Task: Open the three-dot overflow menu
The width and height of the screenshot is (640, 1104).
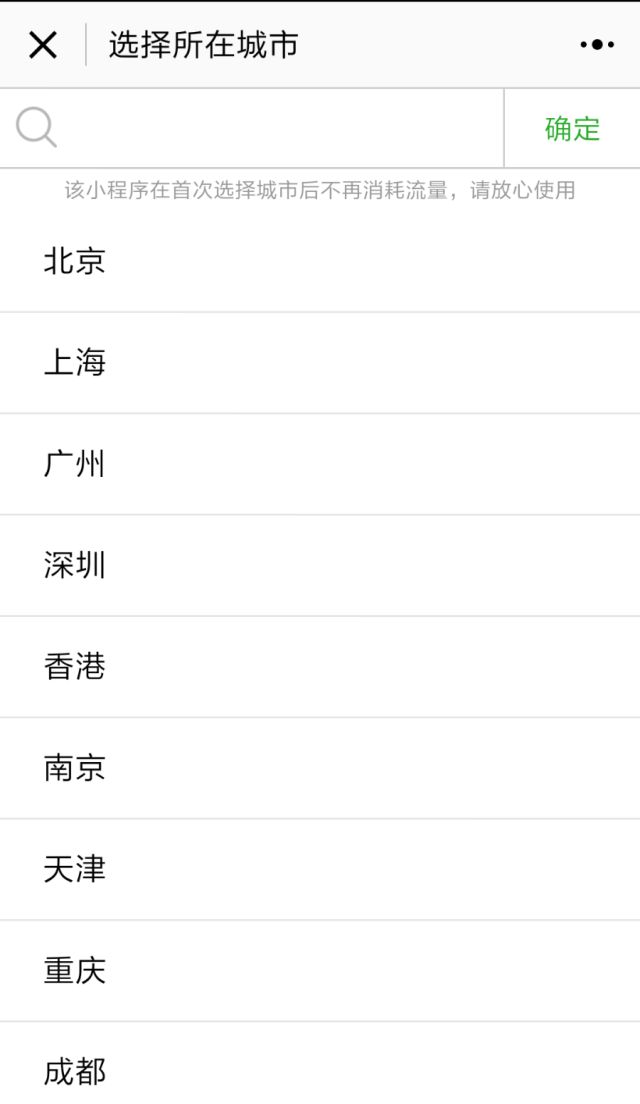Action: (597, 45)
